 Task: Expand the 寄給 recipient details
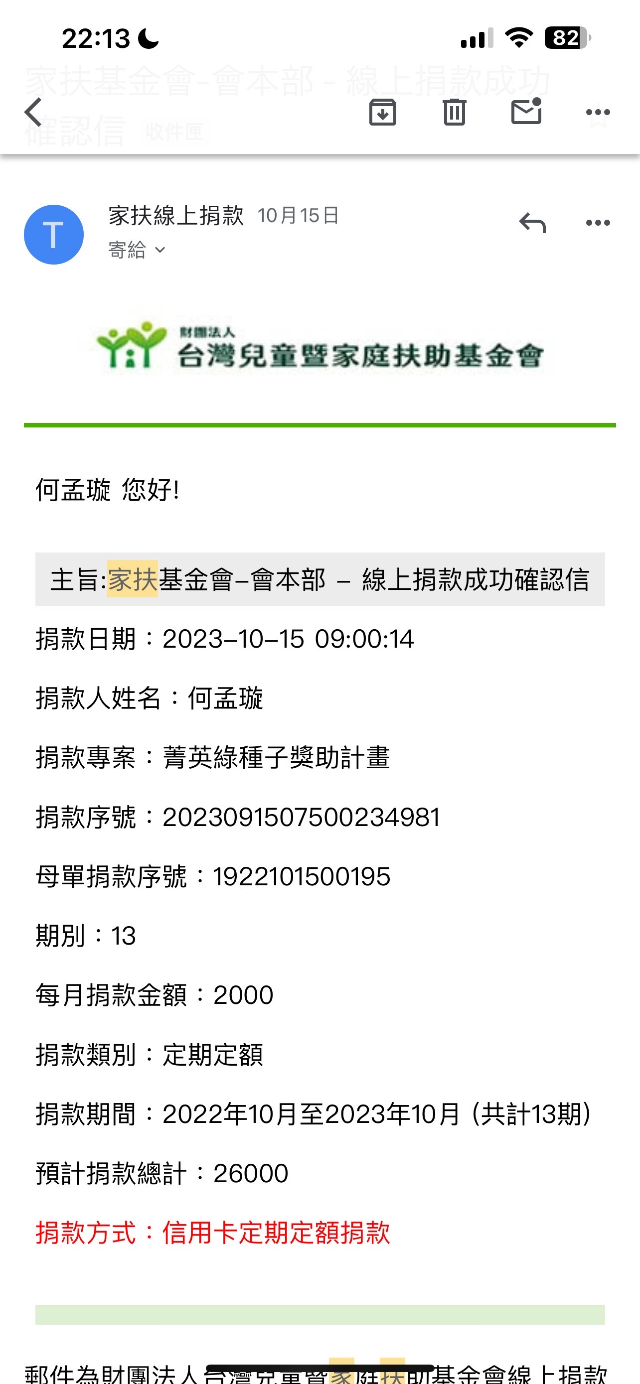pyautogui.click(x=138, y=250)
